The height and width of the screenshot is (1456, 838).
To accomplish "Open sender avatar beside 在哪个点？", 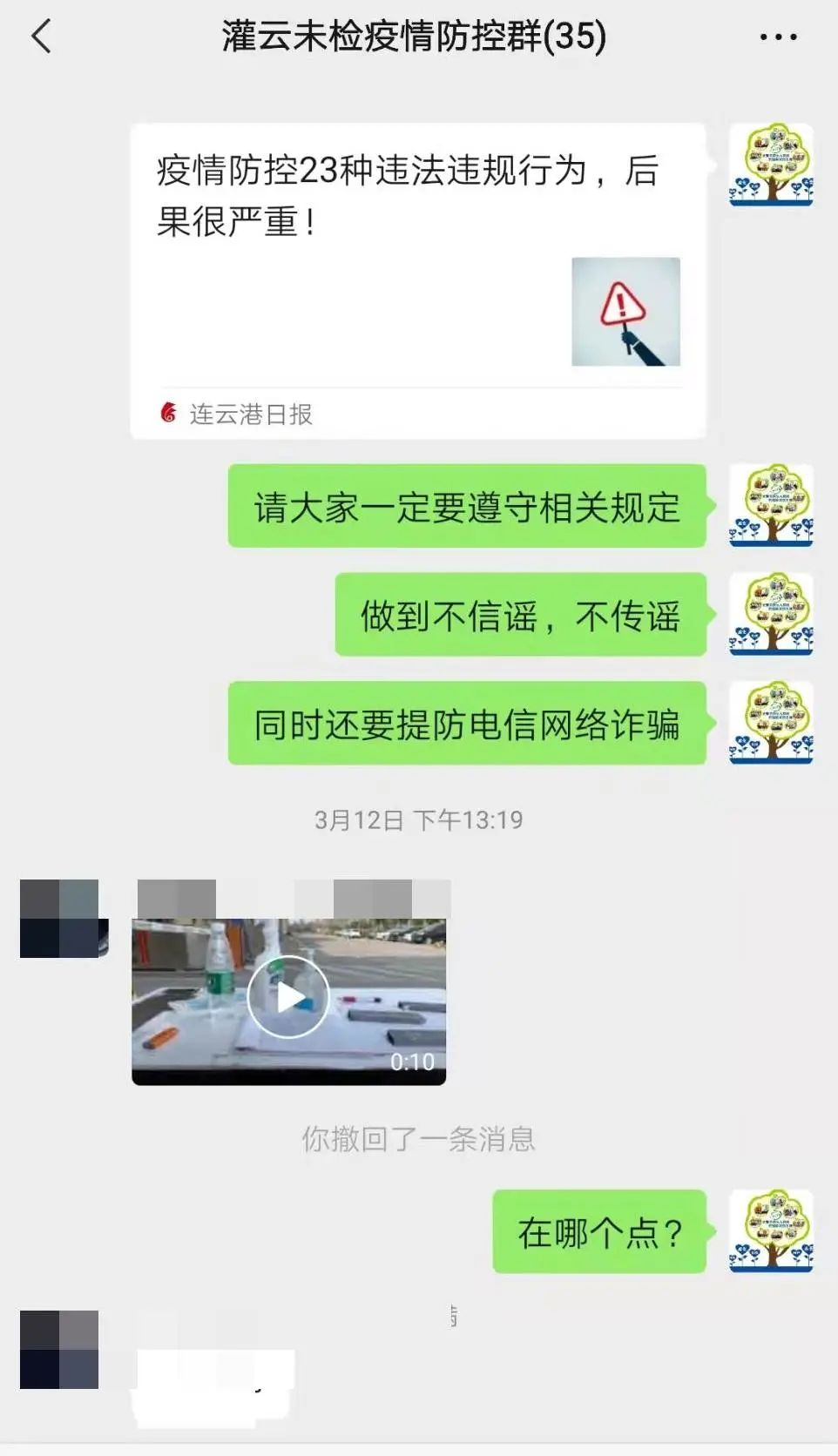I will pos(771,1230).
